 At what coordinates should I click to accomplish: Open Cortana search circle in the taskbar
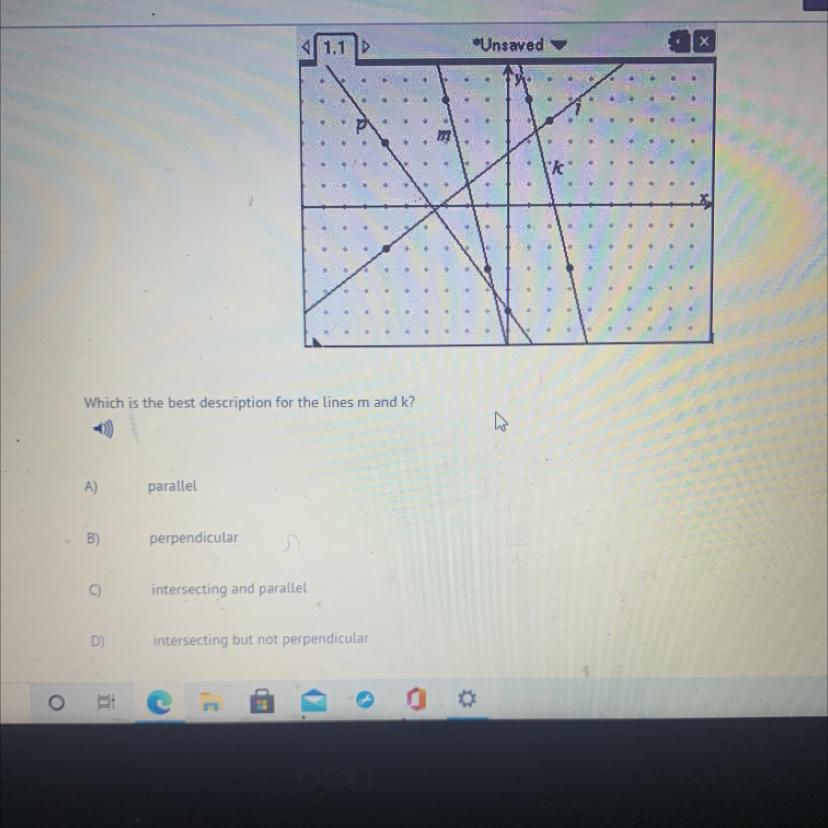point(56,703)
